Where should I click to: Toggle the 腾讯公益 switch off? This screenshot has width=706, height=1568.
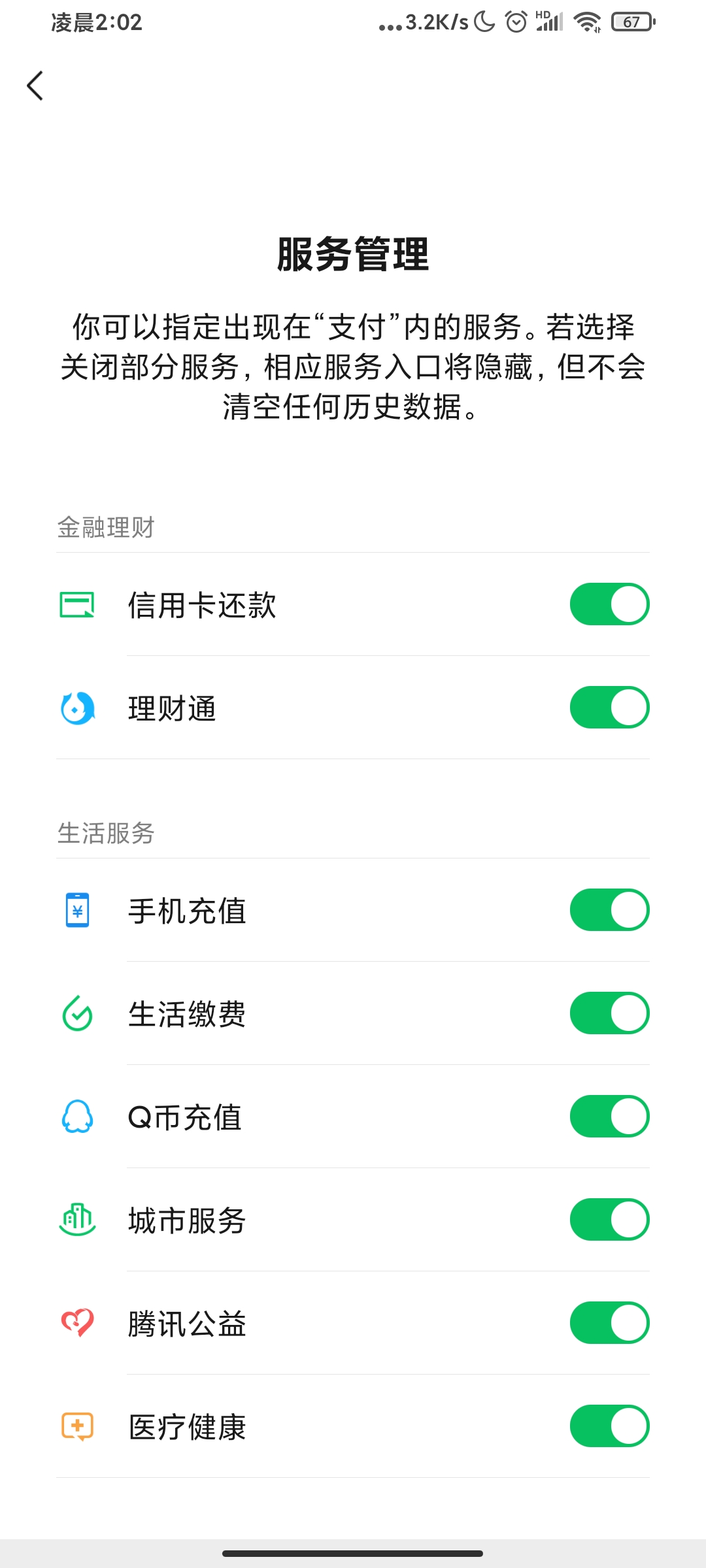609,1323
